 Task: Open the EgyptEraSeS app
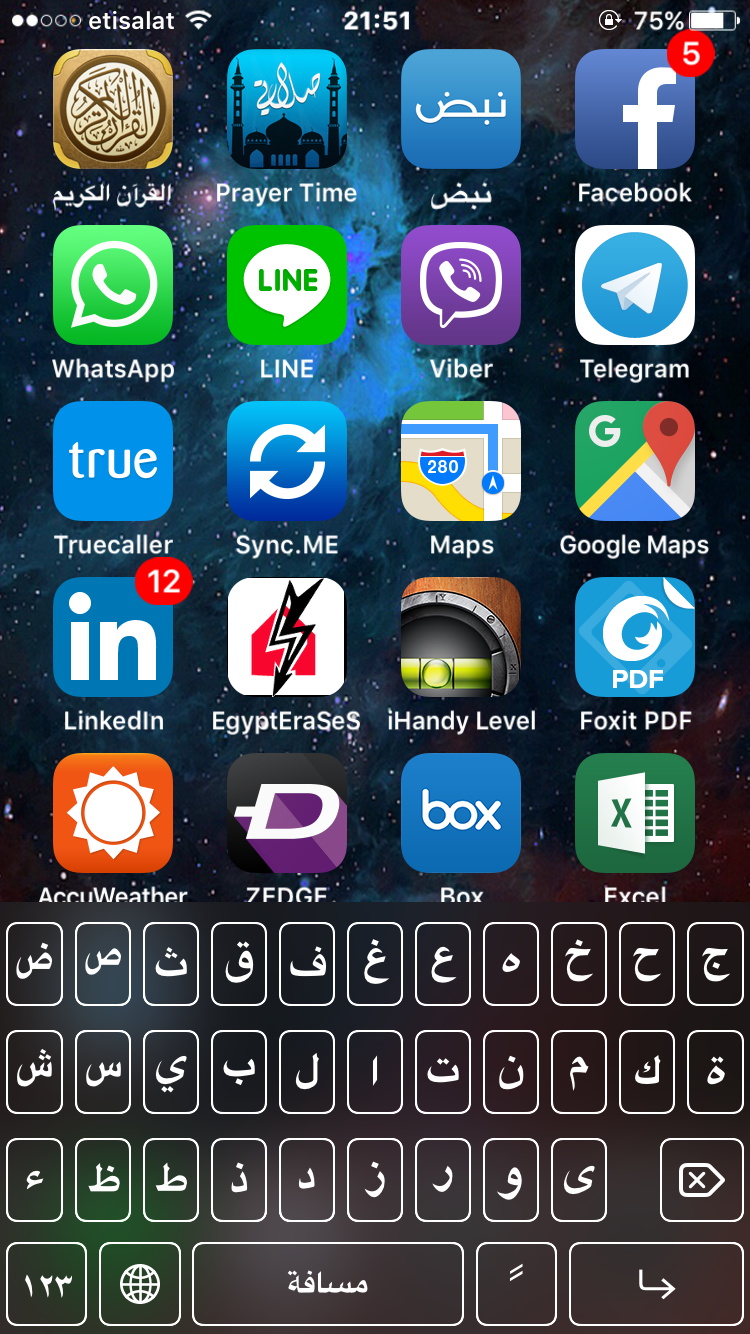pos(287,638)
